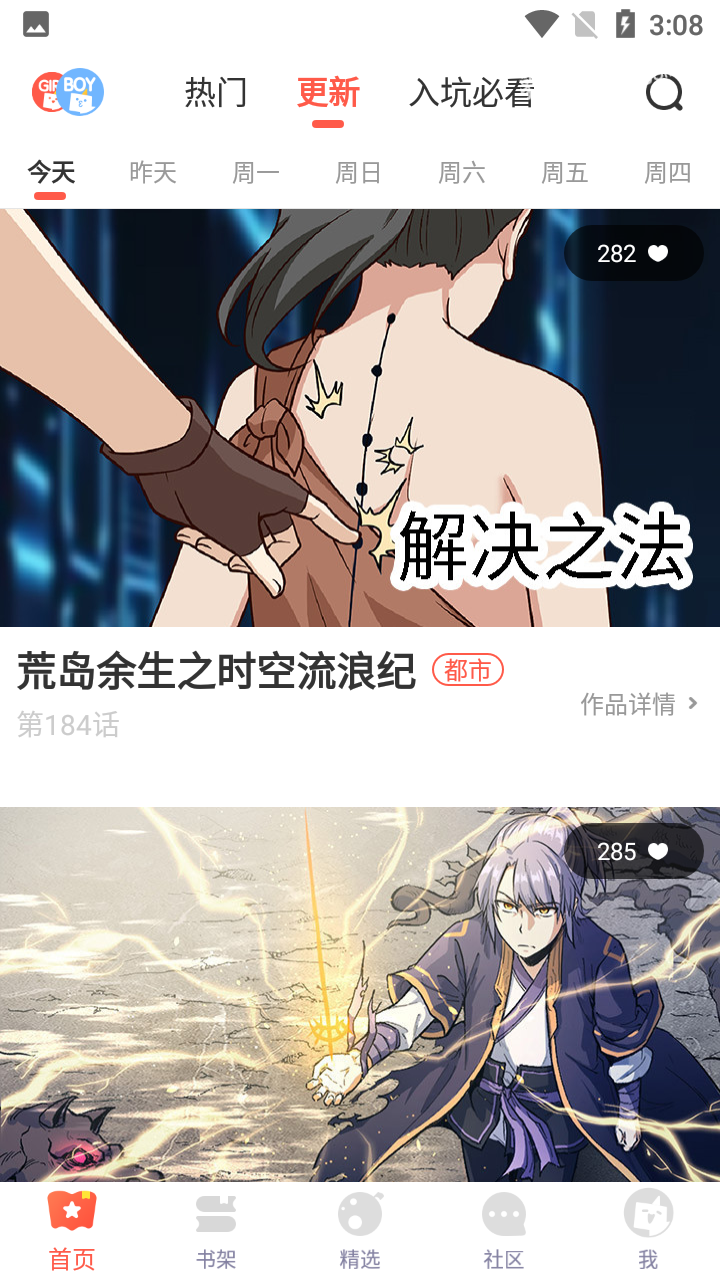Open the 我 profile tab
Screen dimensions: 720x1280
(648, 1230)
